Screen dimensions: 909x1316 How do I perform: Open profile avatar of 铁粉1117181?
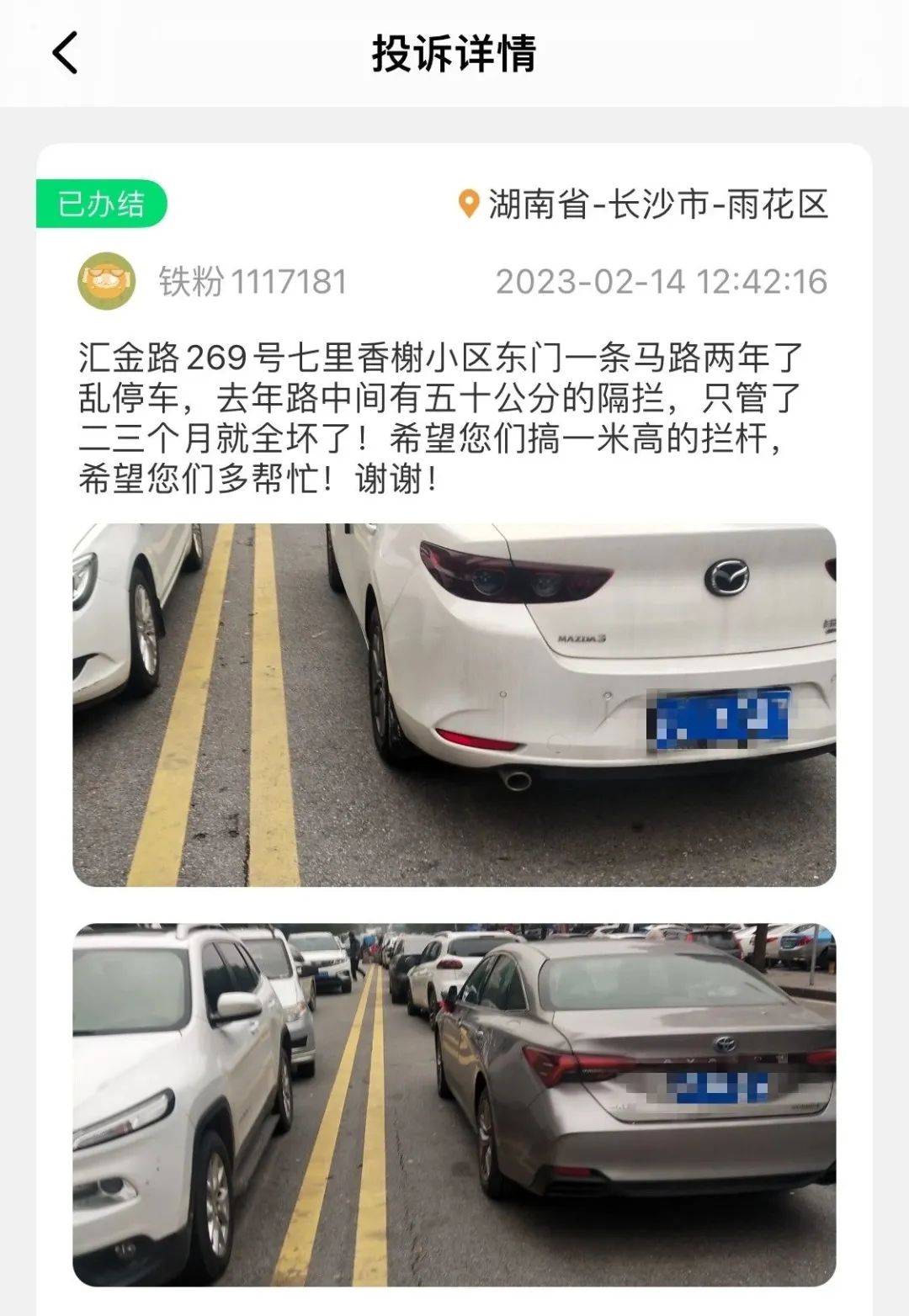click(x=107, y=281)
